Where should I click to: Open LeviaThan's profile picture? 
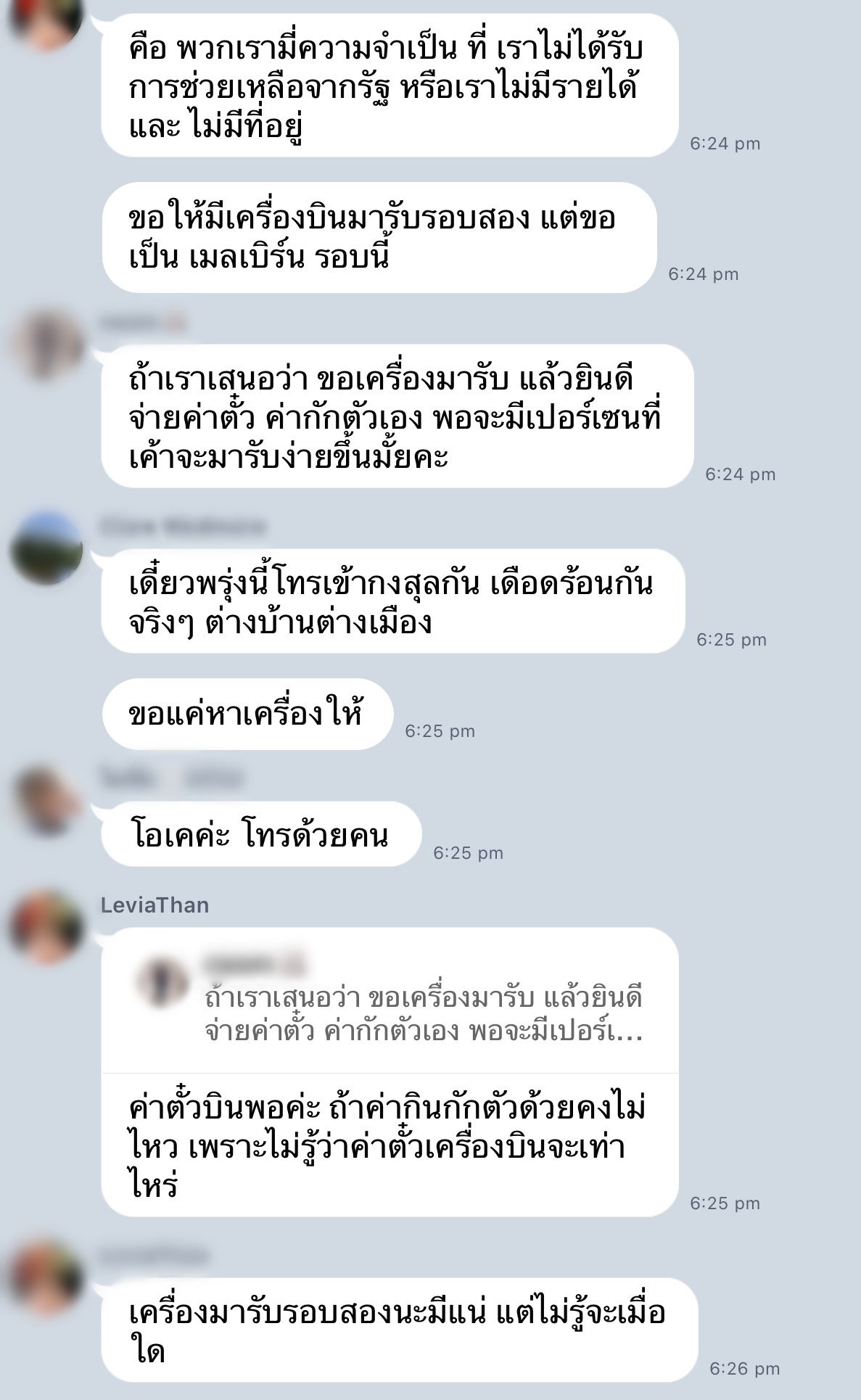(x=46, y=928)
